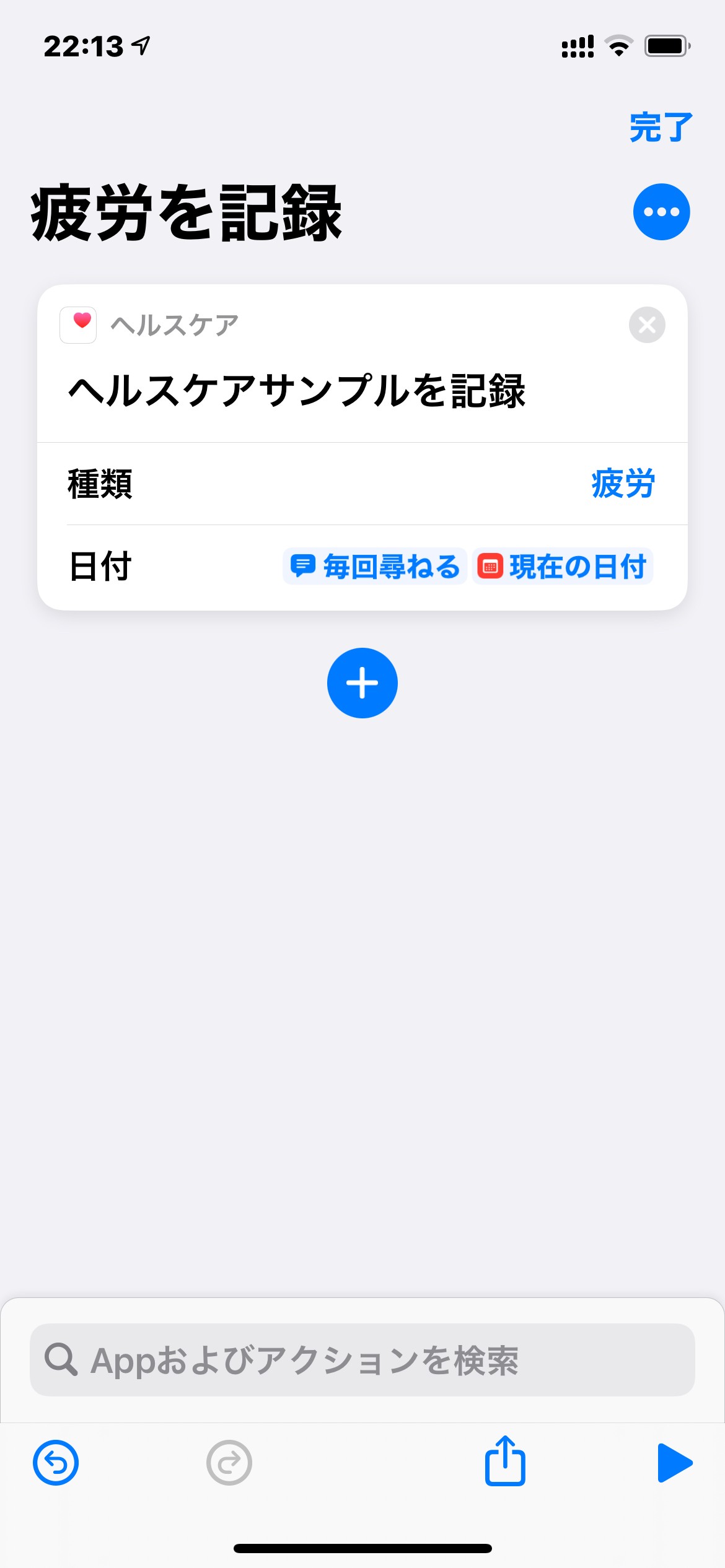Undo the last edit
Screen dimensions: 725x1568
click(x=56, y=1463)
